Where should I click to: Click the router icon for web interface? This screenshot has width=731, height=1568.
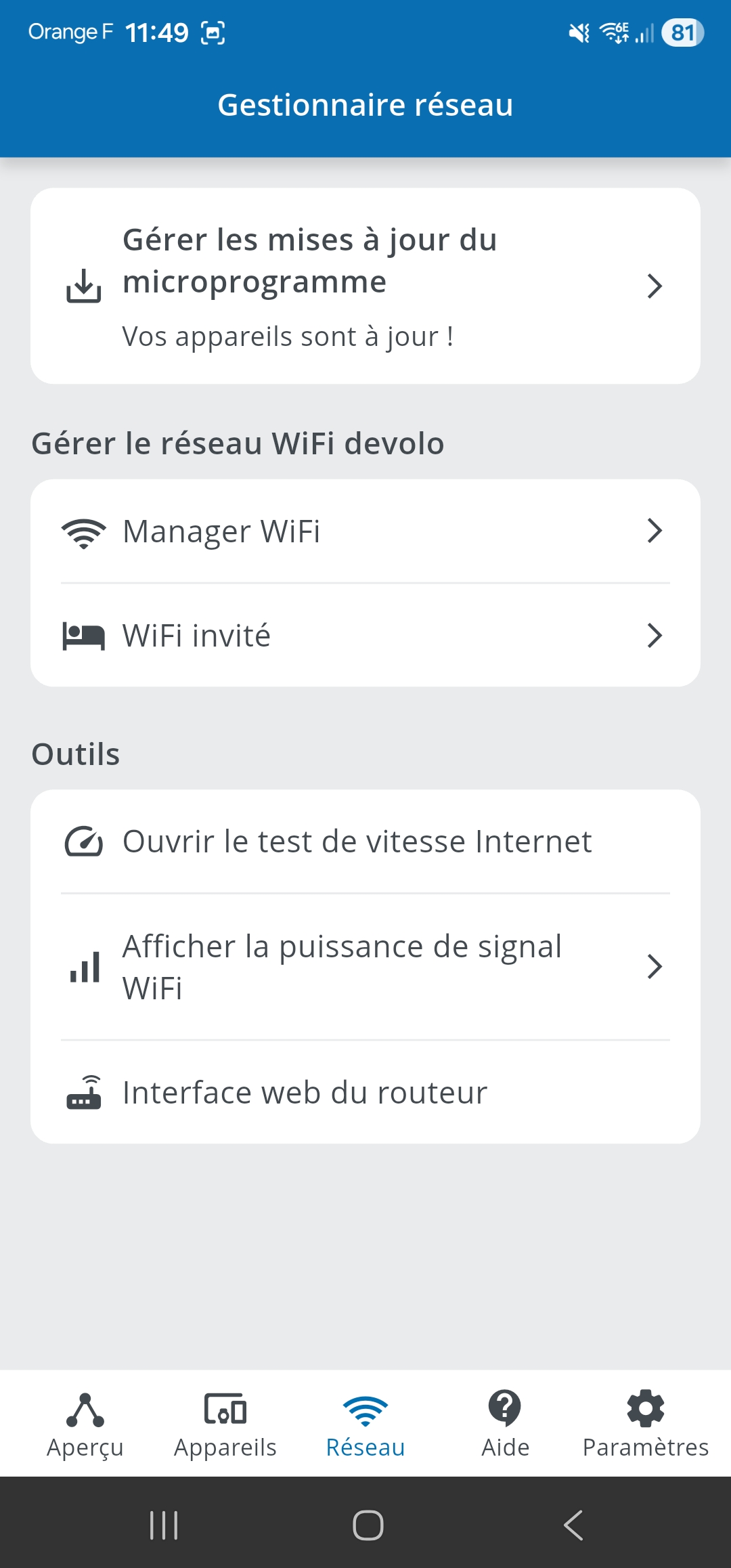[x=83, y=1091]
